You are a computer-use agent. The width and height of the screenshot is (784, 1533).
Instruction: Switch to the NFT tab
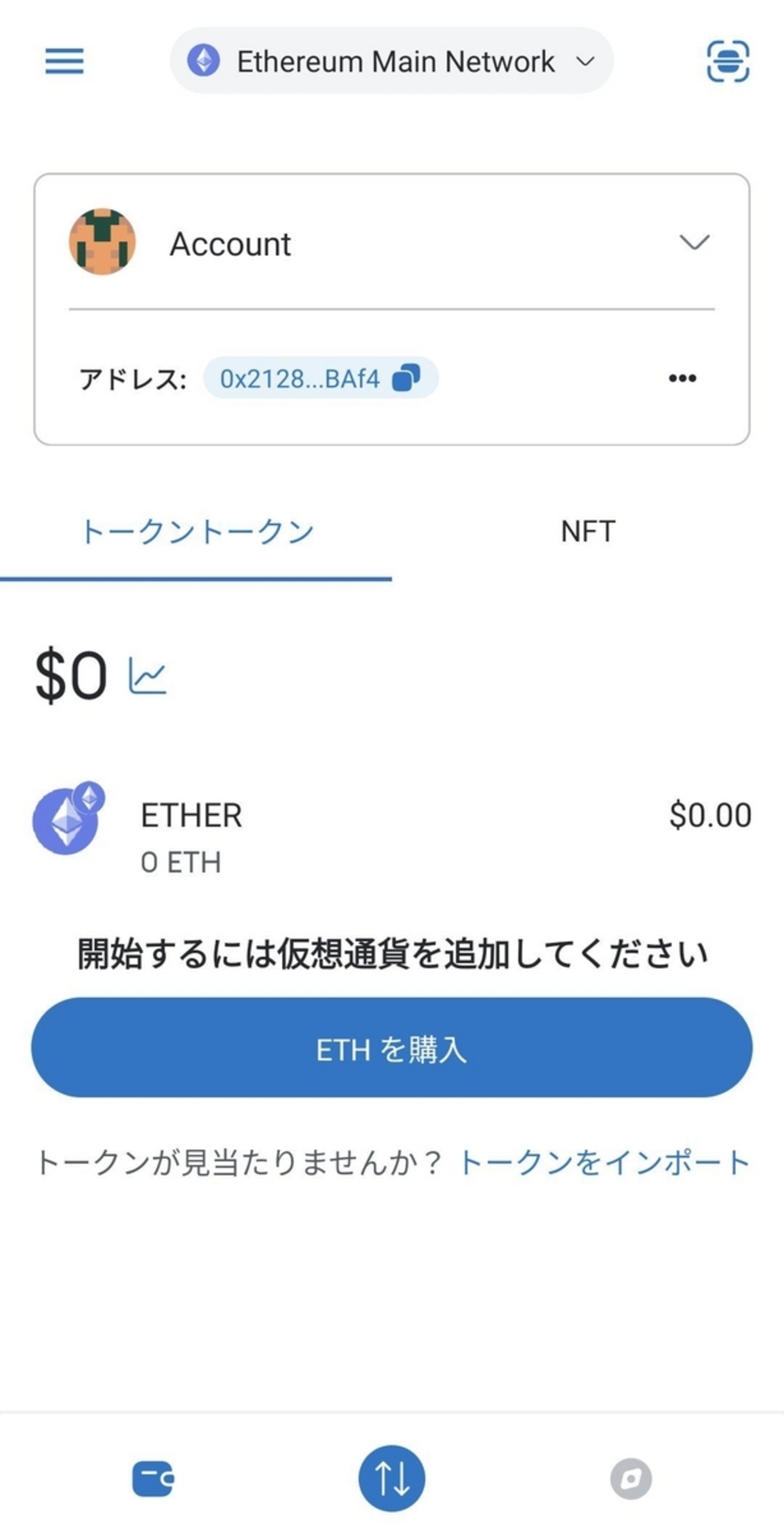tap(587, 531)
